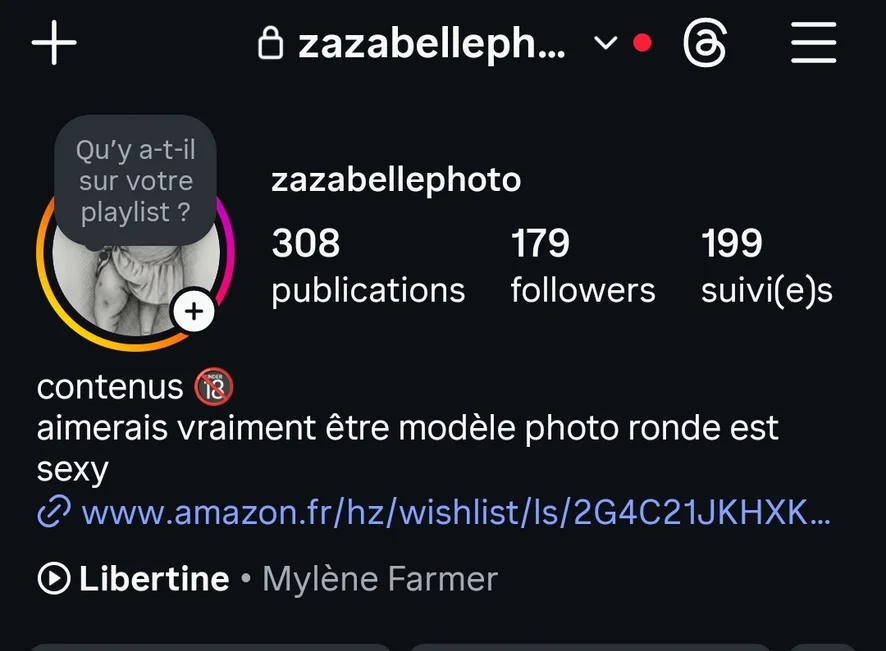886x651 pixels.
Task: Play Libertine by Mylène Farmer
Action: coord(266,578)
